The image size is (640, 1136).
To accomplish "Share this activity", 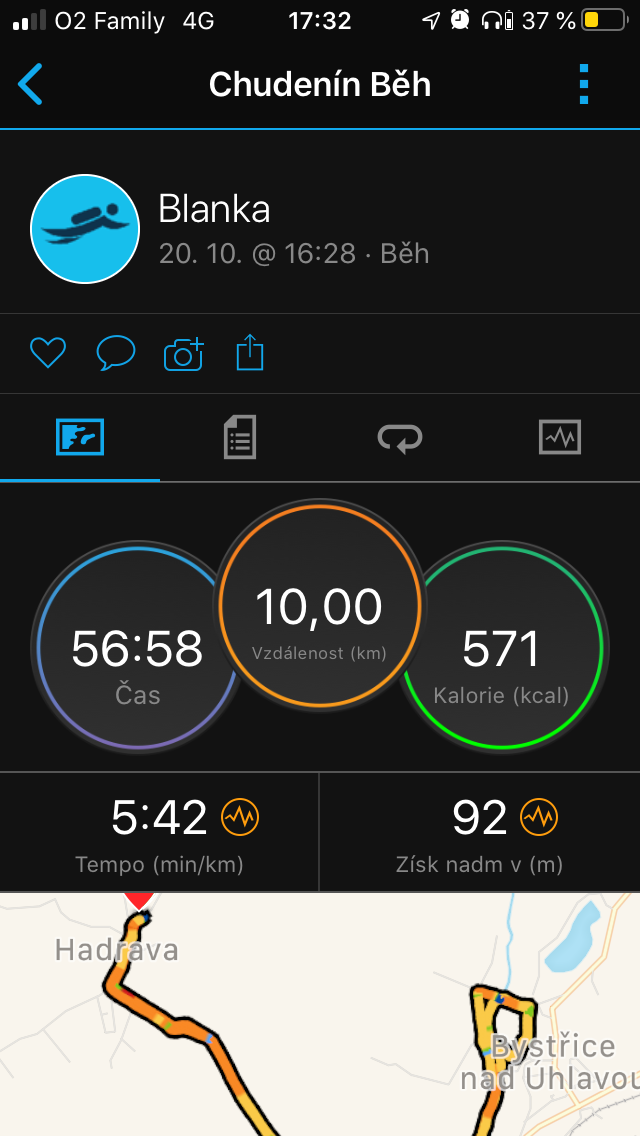I will pyautogui.click(x=250, y=353).
